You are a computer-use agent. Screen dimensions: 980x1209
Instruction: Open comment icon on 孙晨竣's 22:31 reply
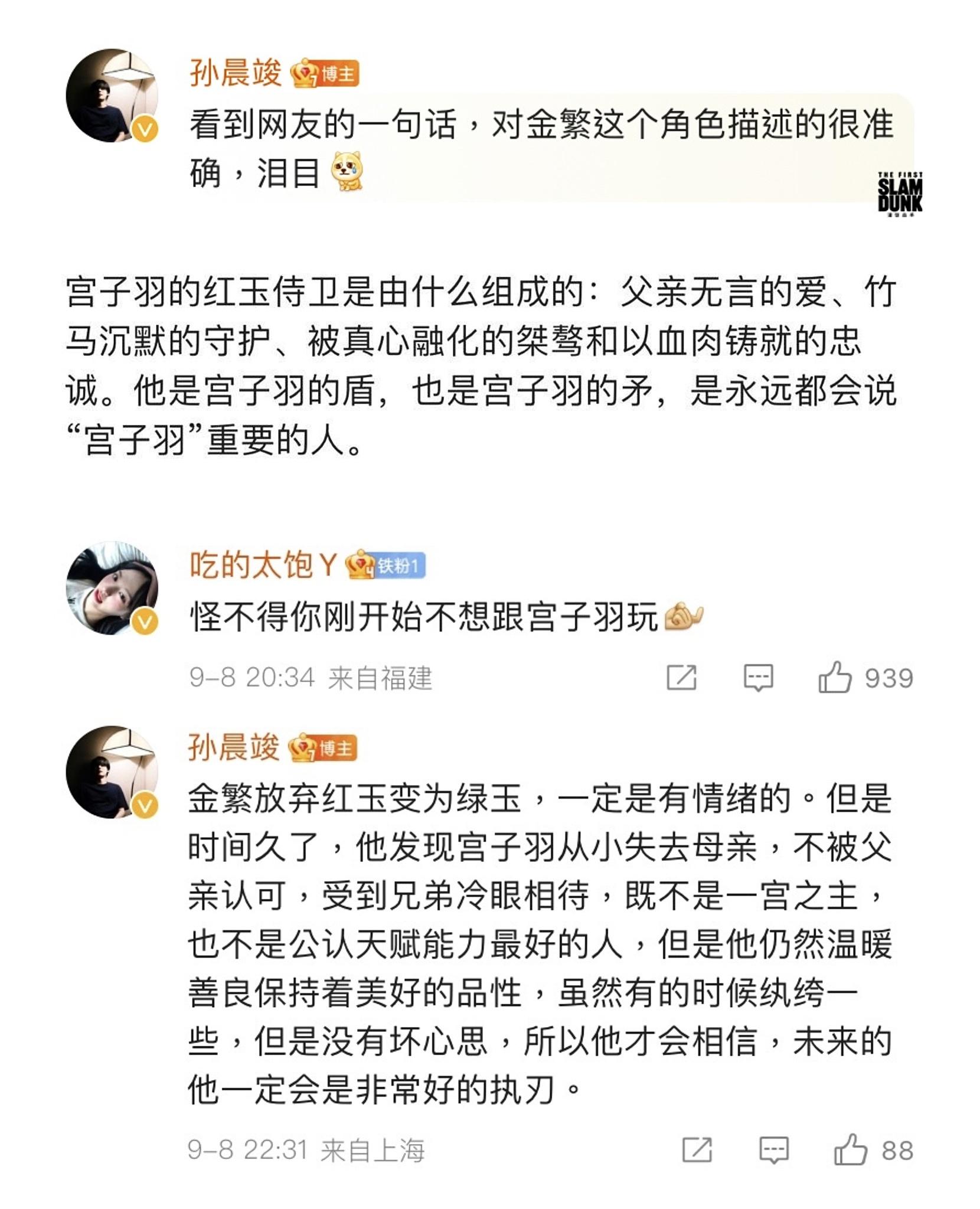[773, 1149]
